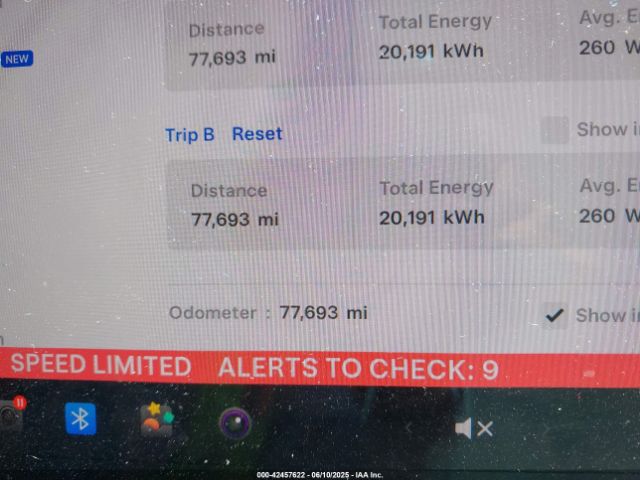Viewport: 640px width, 480px height.
Task: Open the purple camera app icon
Action: (236, 423)
